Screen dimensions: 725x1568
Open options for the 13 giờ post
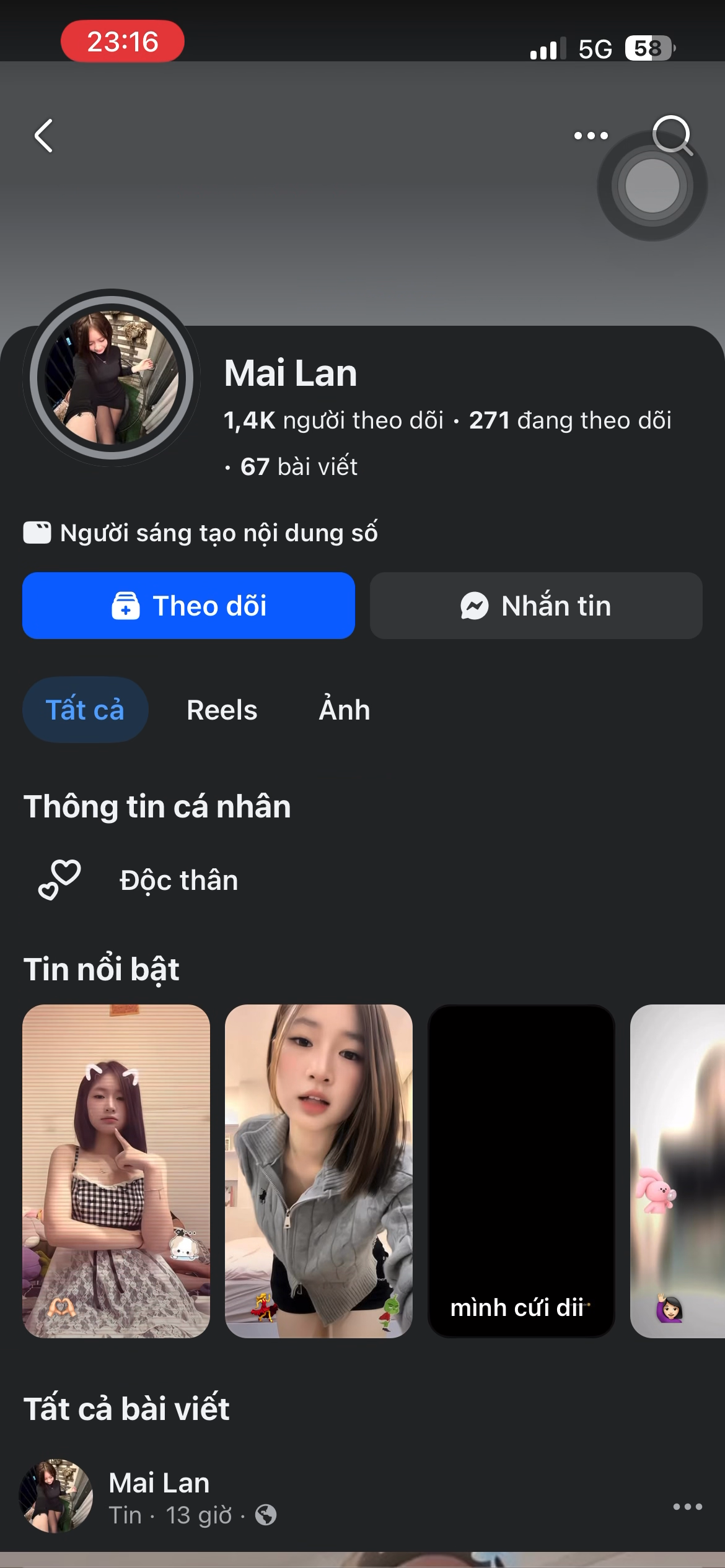pyautogui.click(x=688, y=1507)
